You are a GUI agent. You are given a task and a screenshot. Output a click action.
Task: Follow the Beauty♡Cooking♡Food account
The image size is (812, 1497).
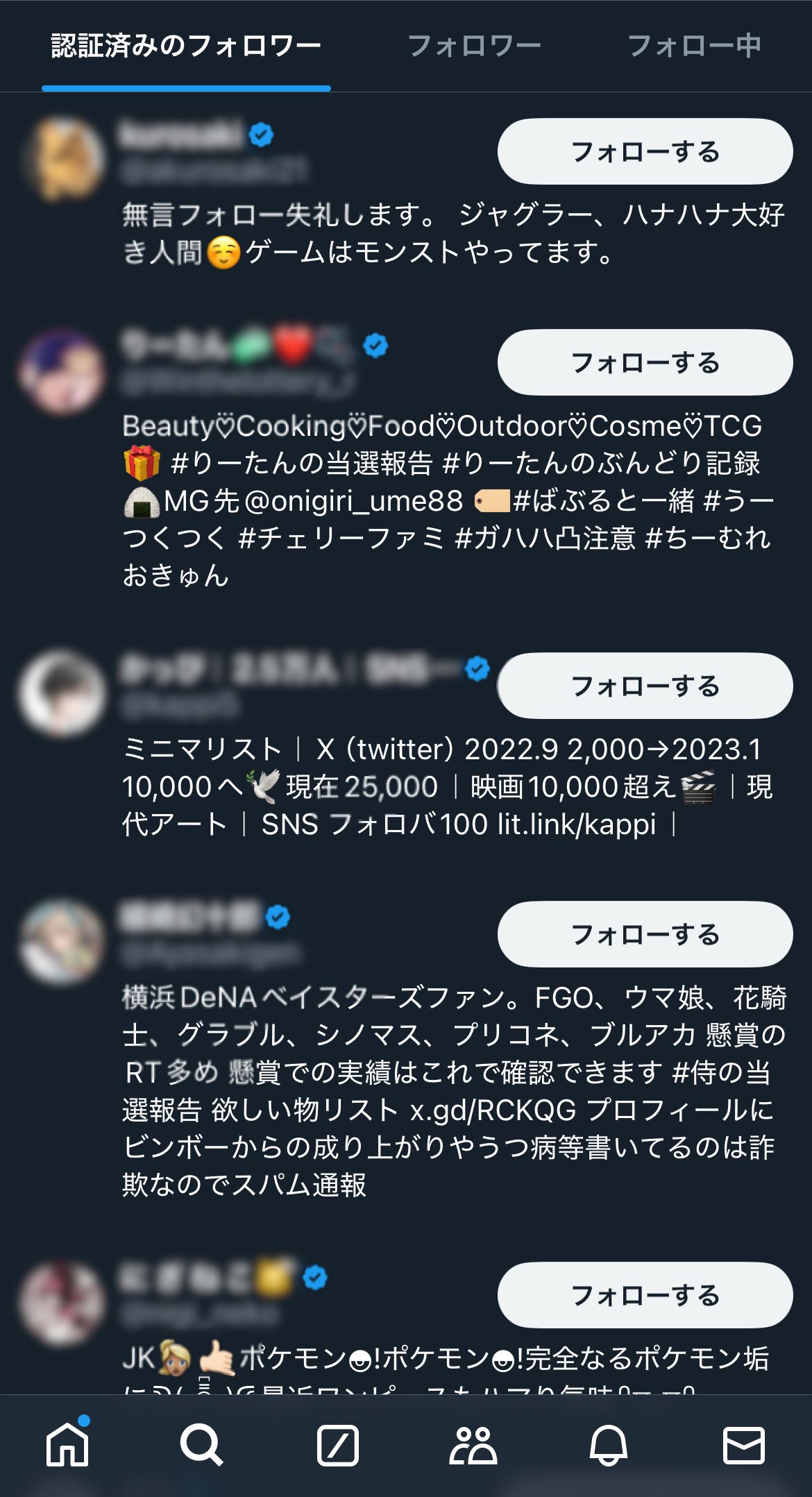(x=645, y=362)
